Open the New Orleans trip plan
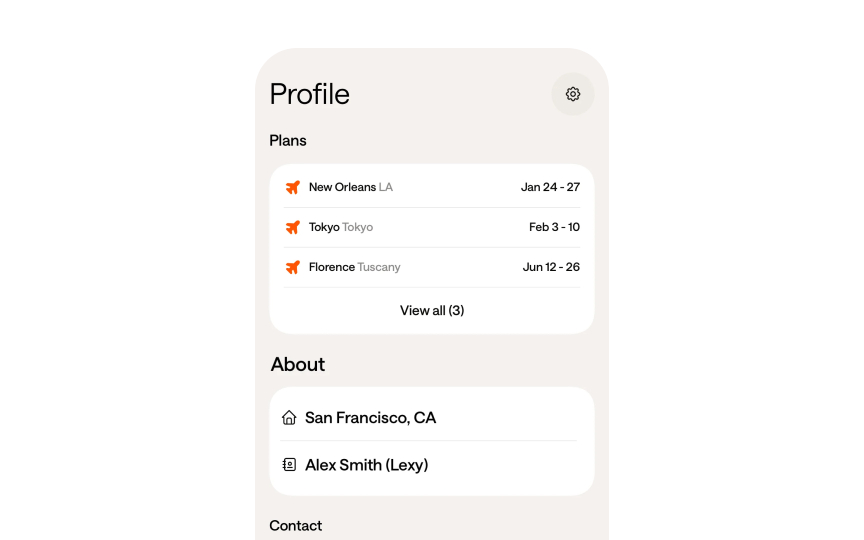This screenshot has width=864, height=540. coord(431,187)
